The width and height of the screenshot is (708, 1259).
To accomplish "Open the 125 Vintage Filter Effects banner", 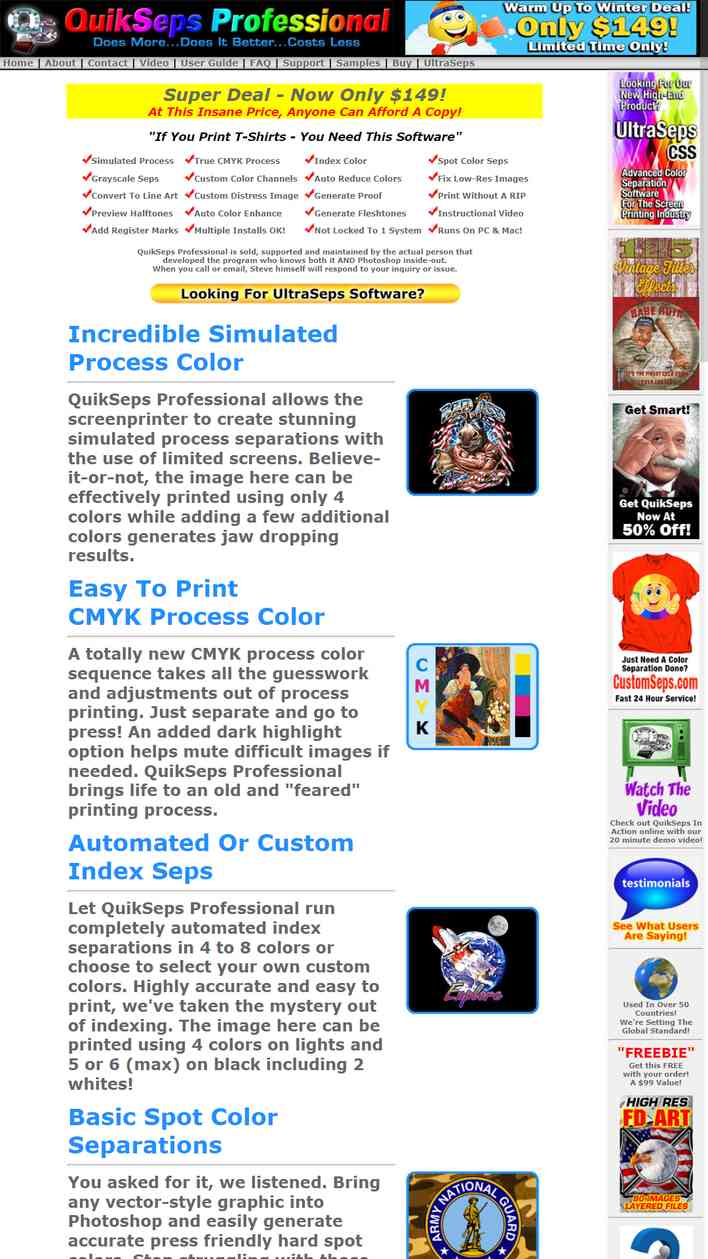I will coord(655,313).
